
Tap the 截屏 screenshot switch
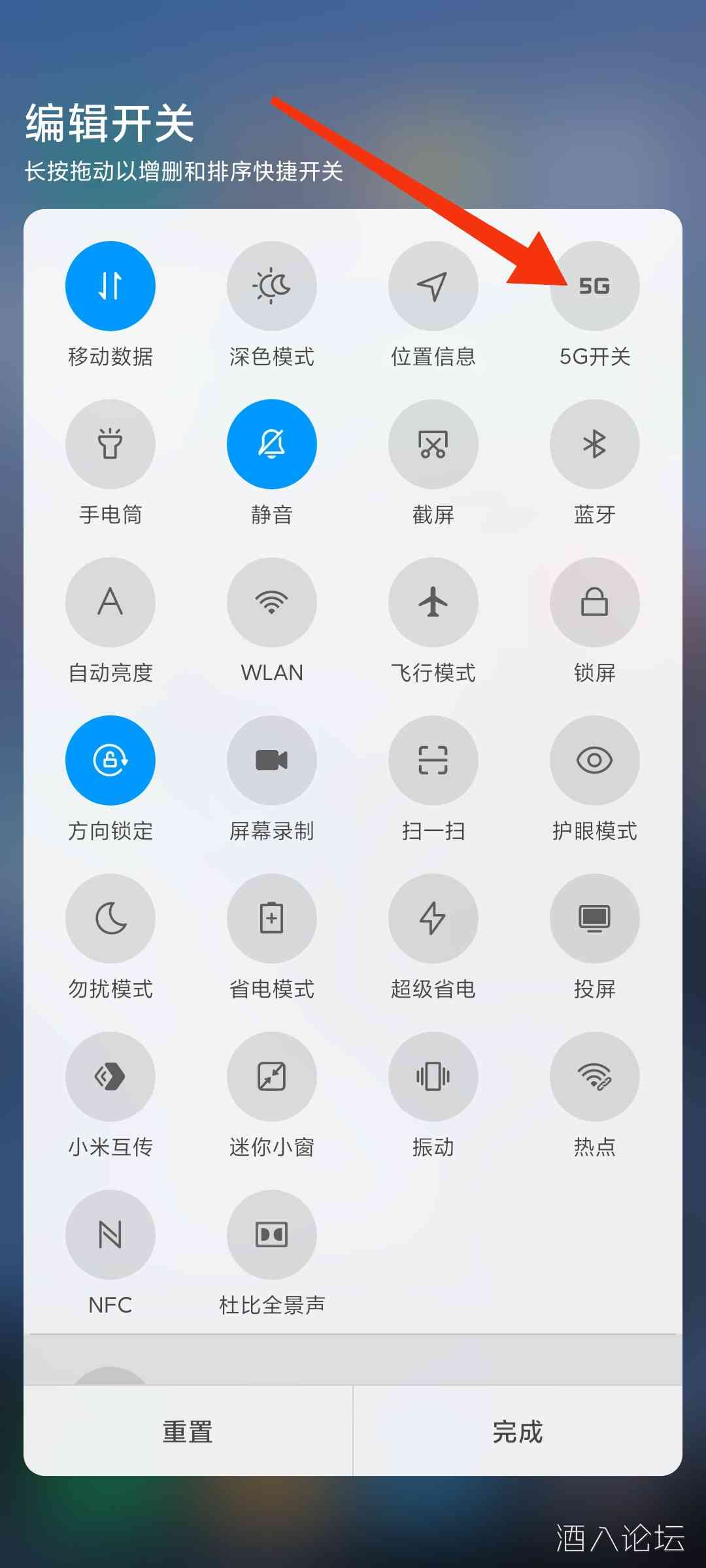[x=433, y=444]
